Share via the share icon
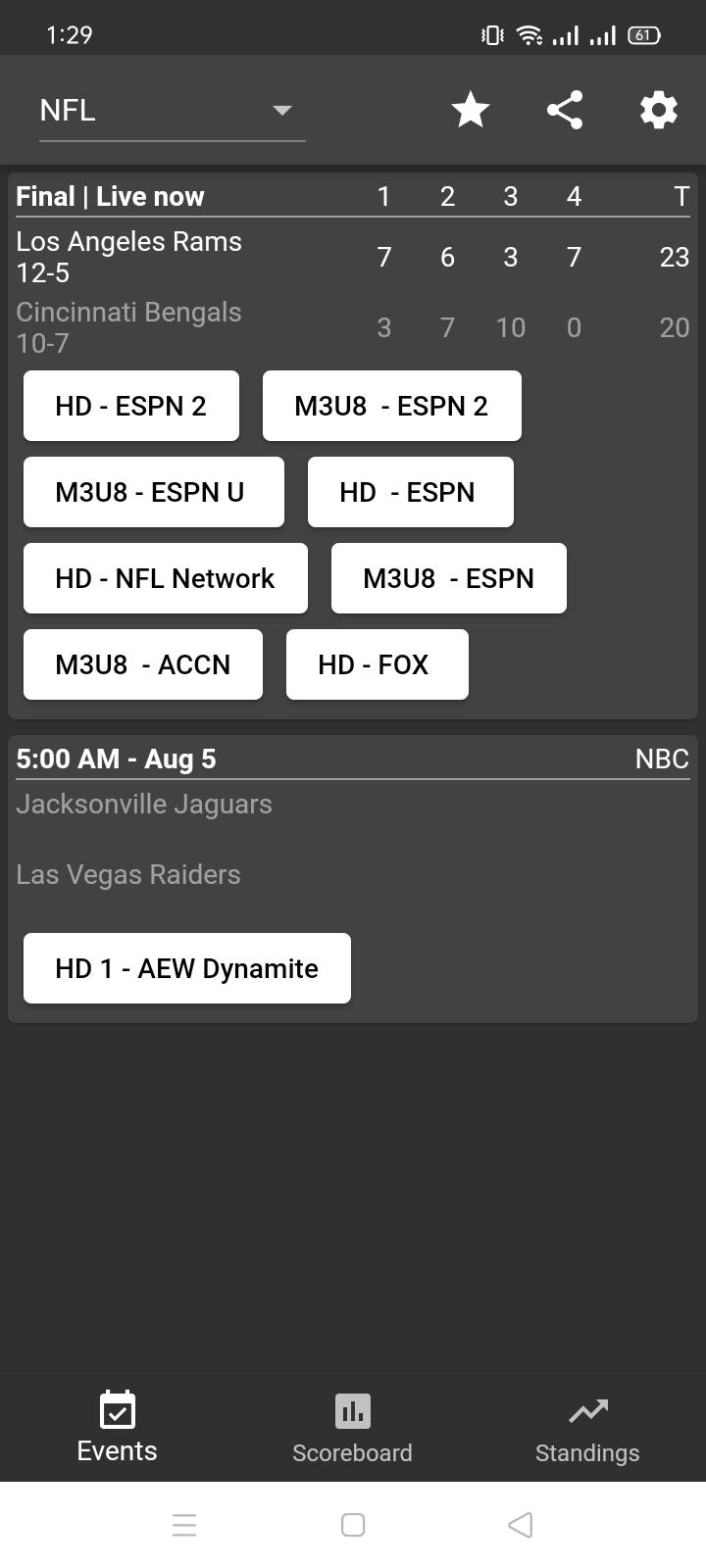 (565, 110)
